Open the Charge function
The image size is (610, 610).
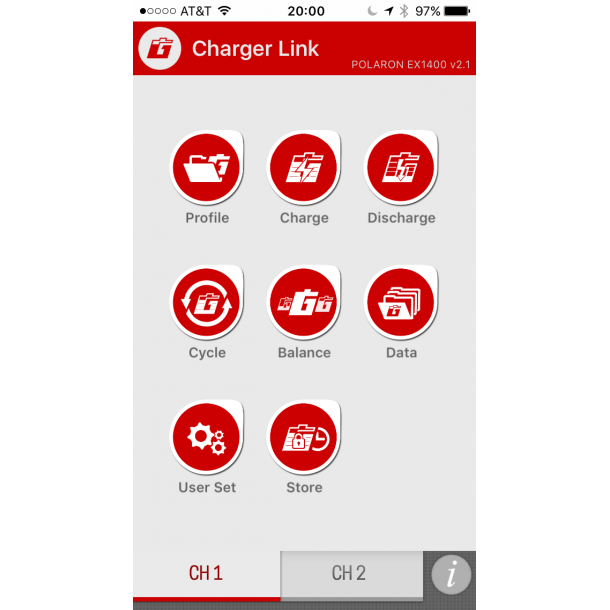pos(304,168)
